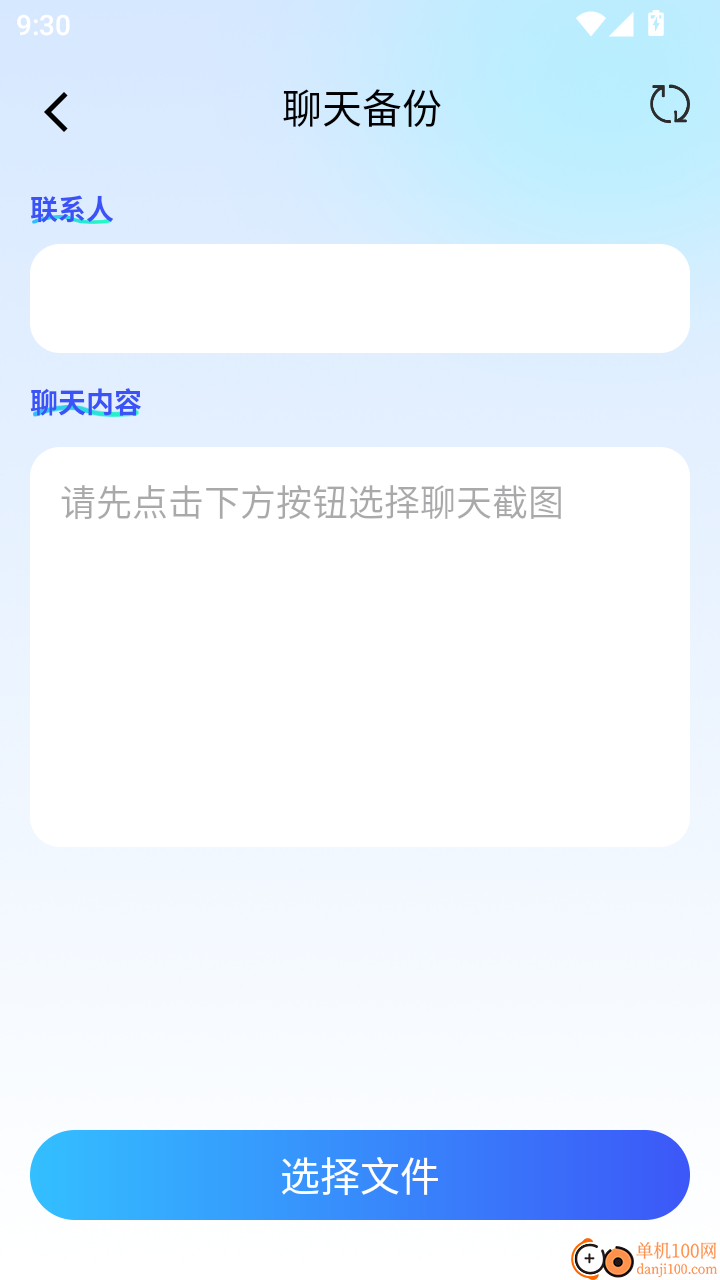
Task: Tap the battery indicator in the status bar
Action: pos(655,23)
